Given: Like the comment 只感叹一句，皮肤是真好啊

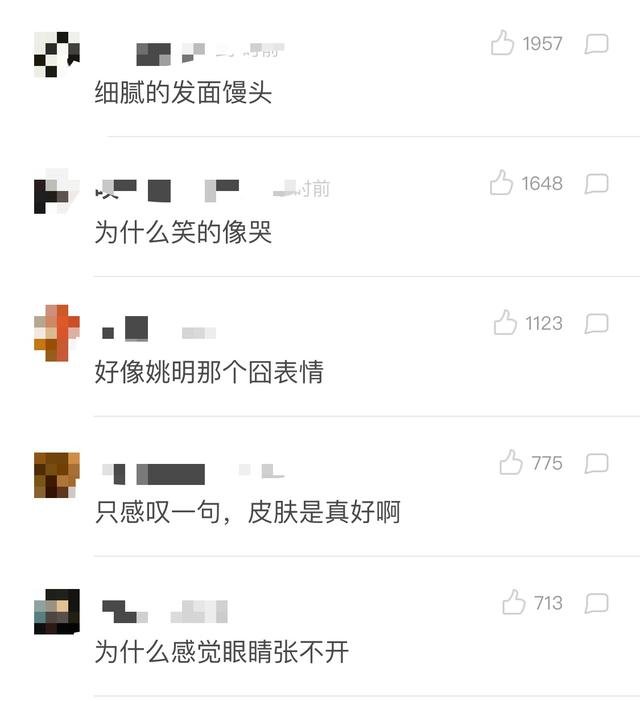Looking at the screenshot, I should pos(511,463).
